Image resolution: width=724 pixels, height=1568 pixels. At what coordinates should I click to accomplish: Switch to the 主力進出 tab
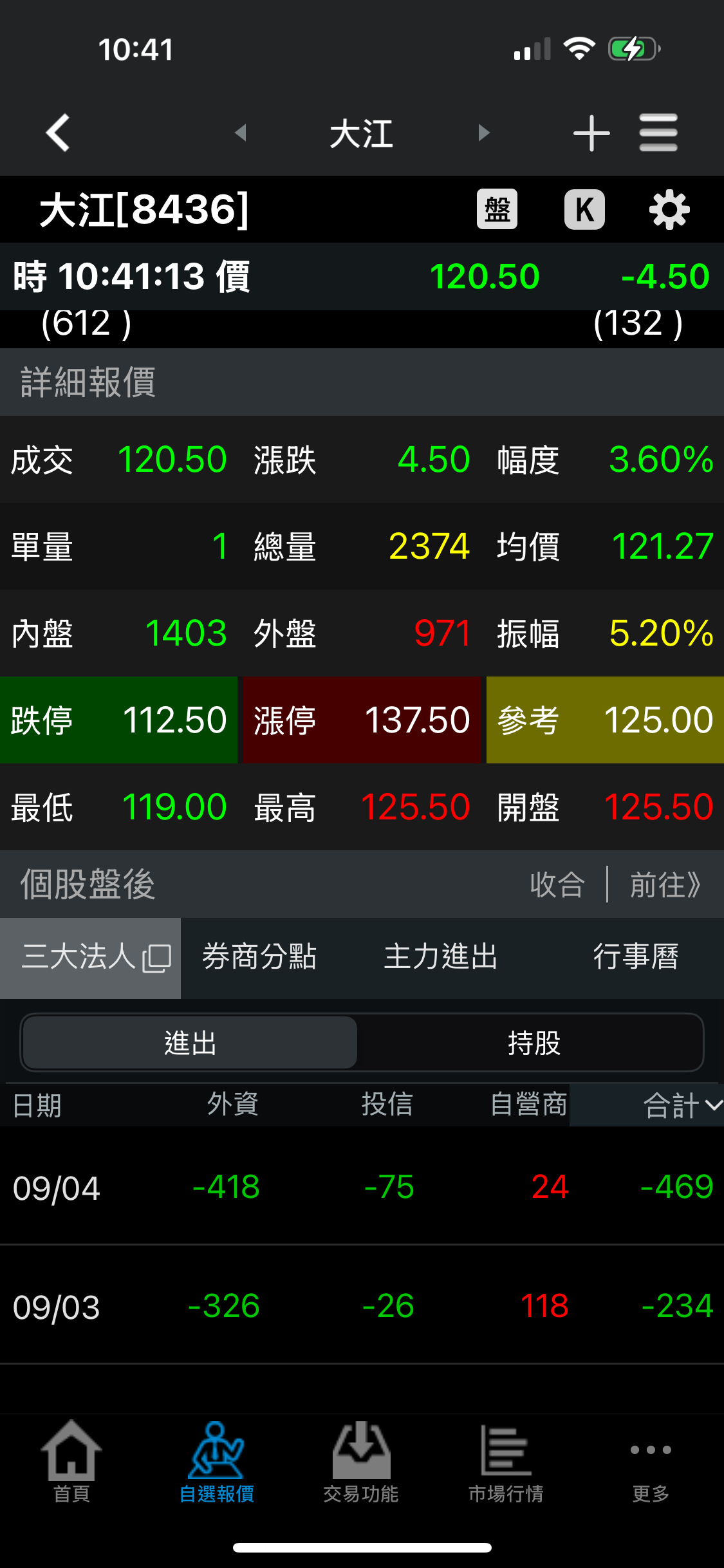441,958
